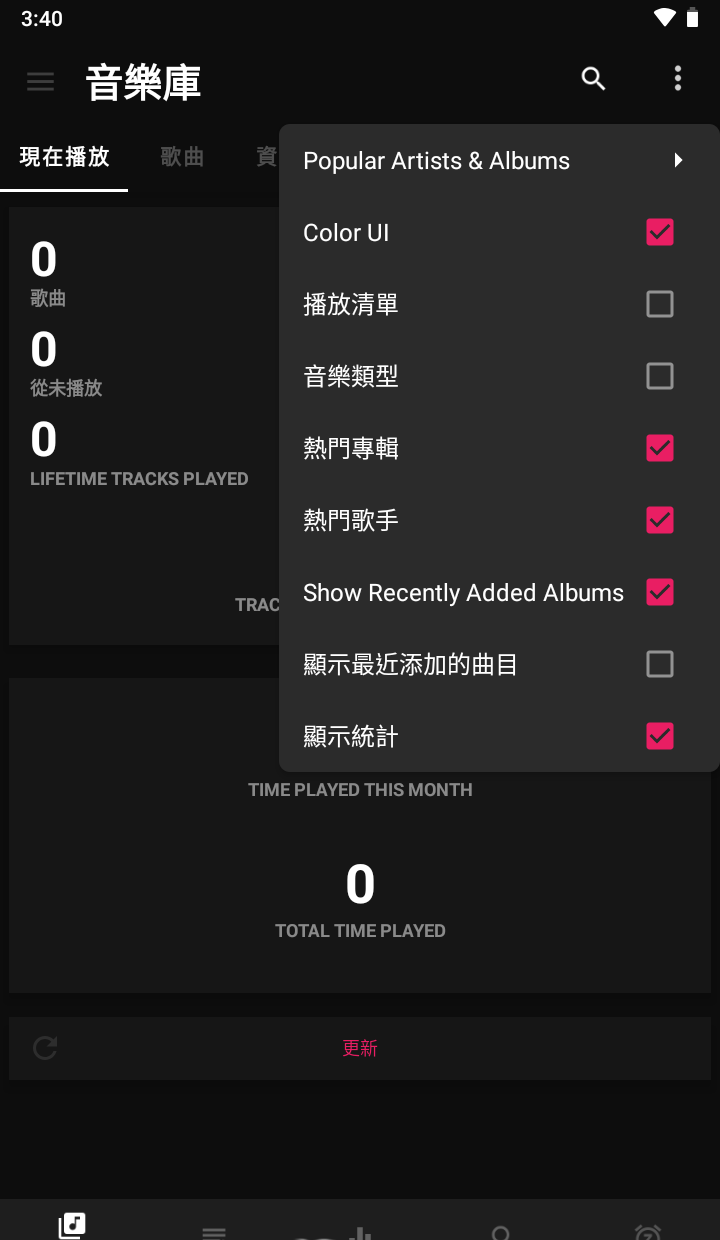
Task: Tap the 更新 refresh button
Action: tap(360, 1048)
